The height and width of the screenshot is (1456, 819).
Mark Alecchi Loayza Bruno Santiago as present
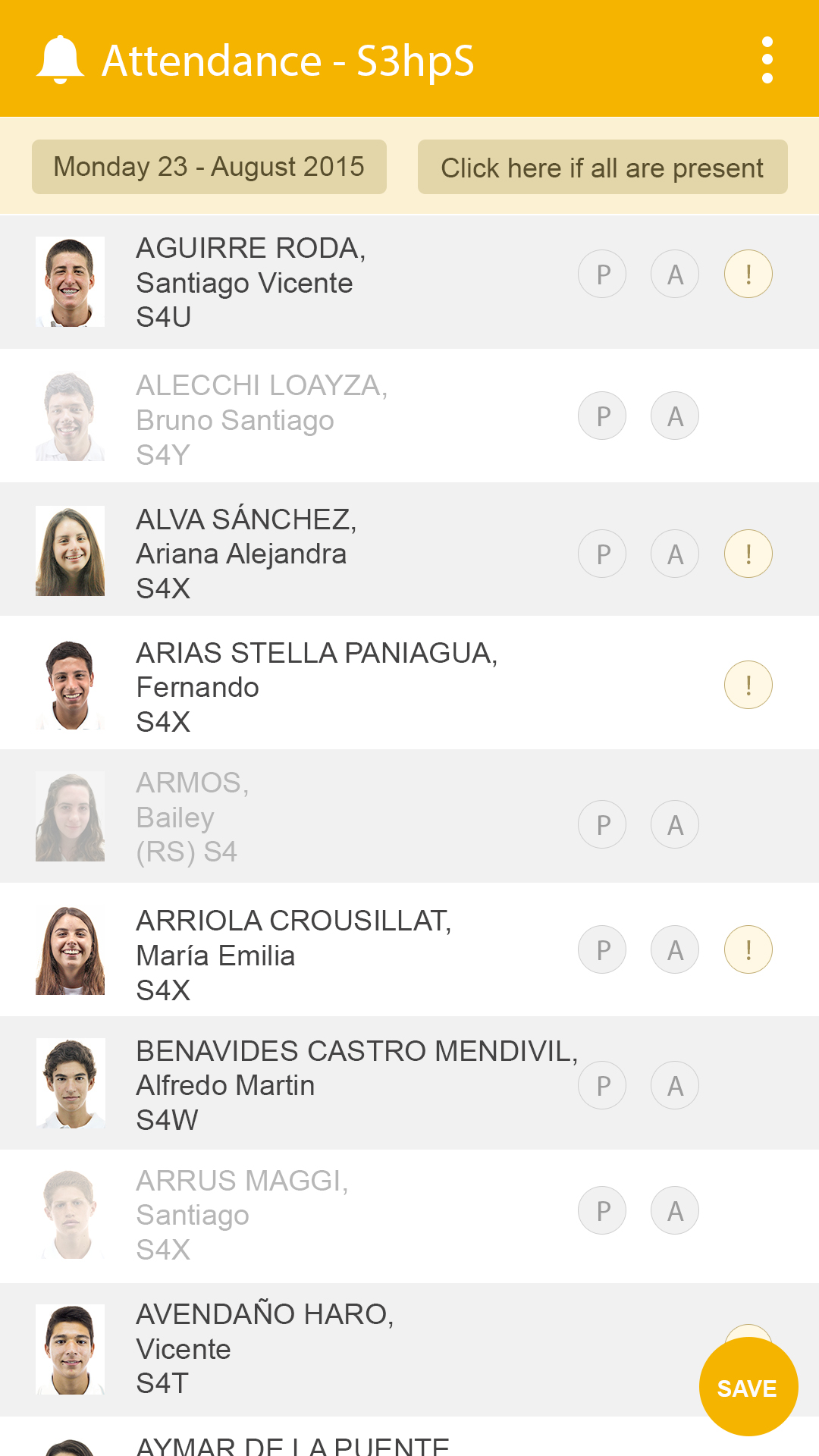pos(602,416)
